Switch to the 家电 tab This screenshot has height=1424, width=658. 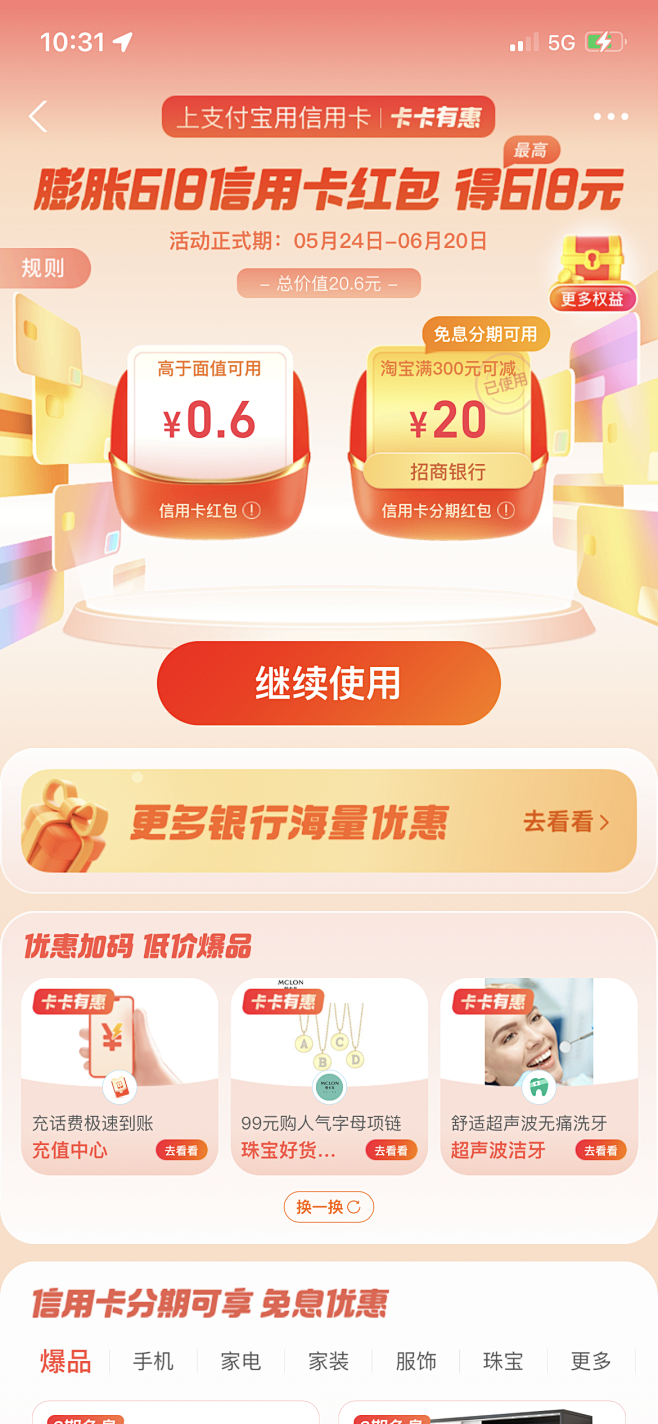pyautogui.click(x=241, y=1361)
